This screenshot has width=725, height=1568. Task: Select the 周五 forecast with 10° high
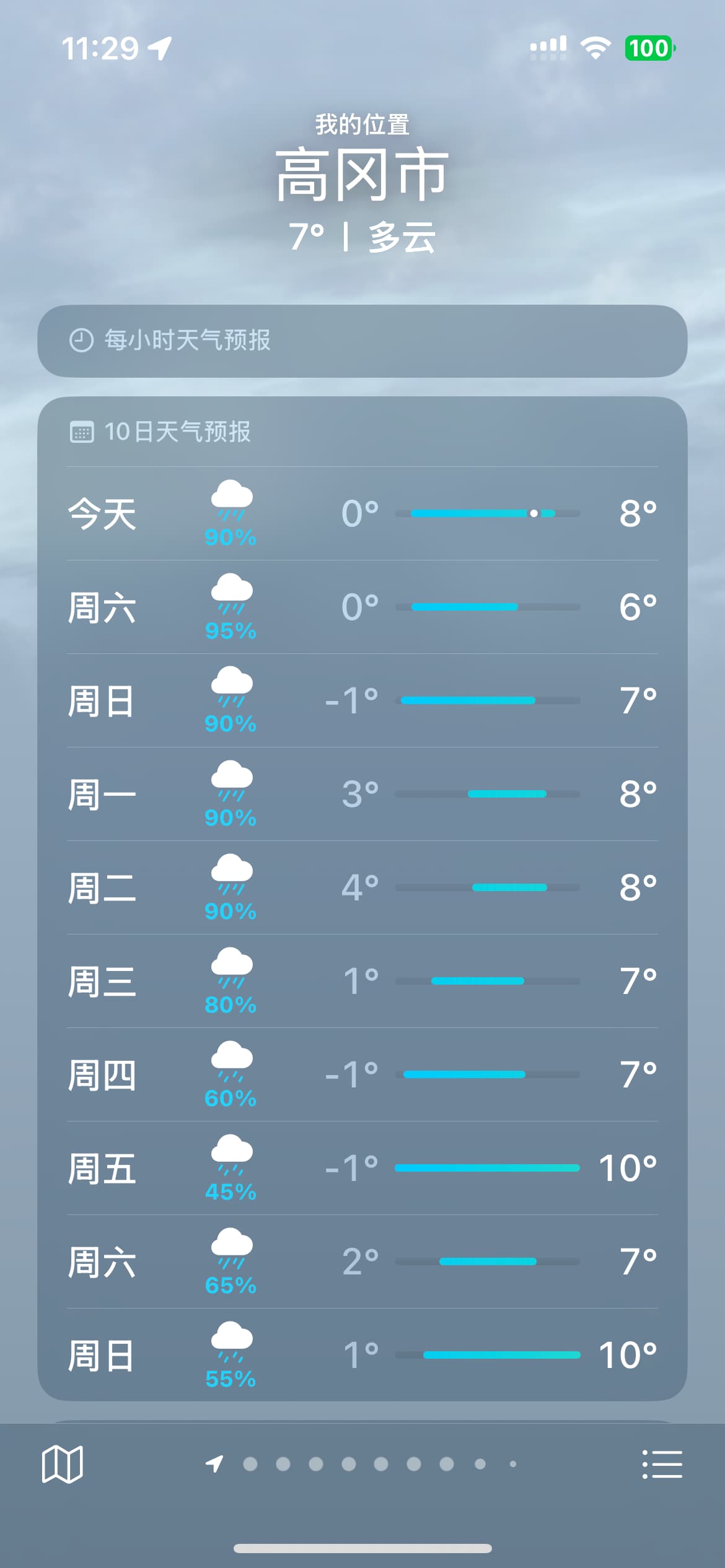pyautogui.click(x=362, y=1168)
